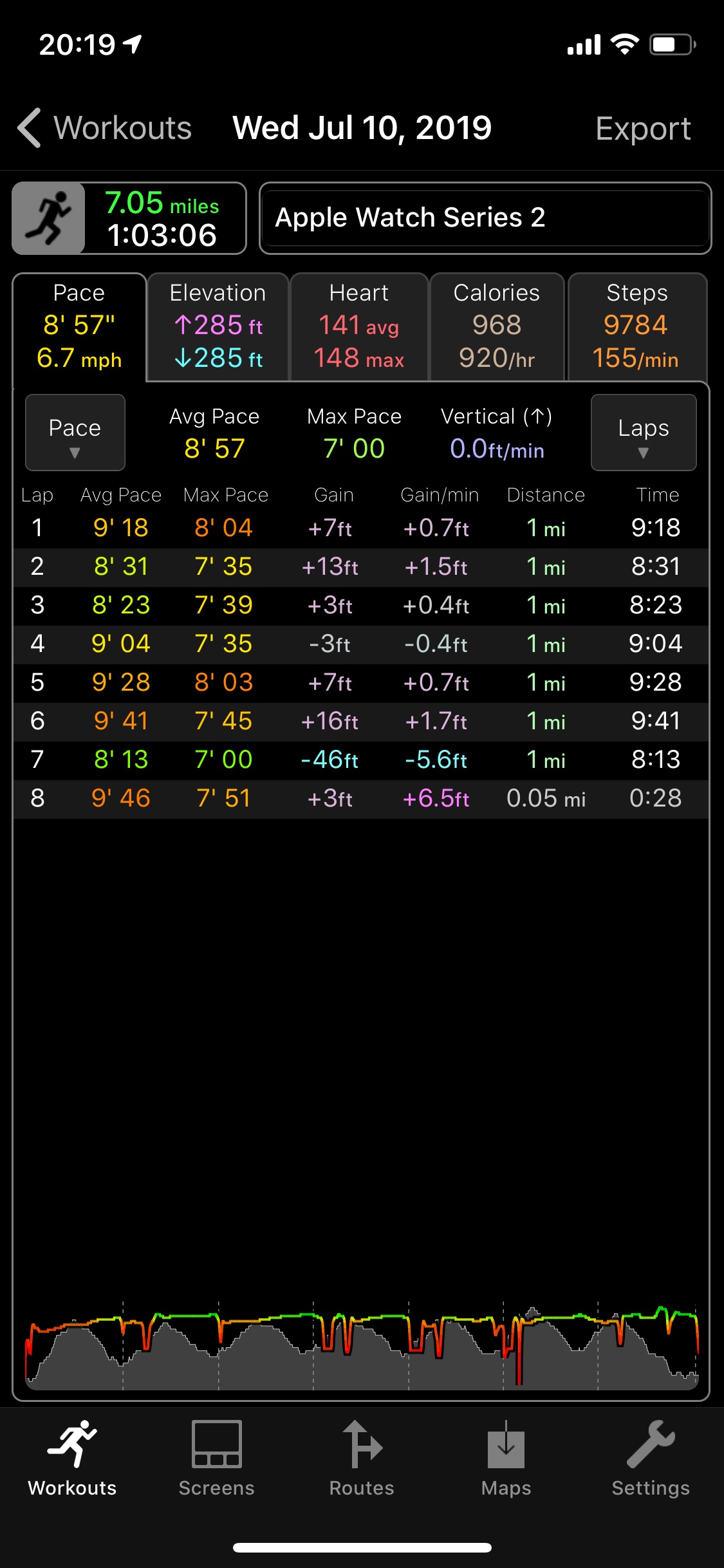Show the Calories tab
The image size is (724, 1568).
[497, 327]
